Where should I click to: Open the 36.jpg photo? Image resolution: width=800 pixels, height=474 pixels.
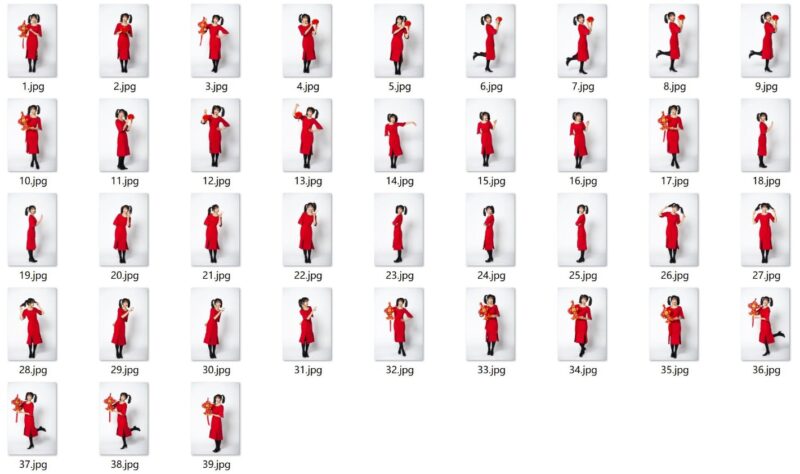[x=765, y=324]
